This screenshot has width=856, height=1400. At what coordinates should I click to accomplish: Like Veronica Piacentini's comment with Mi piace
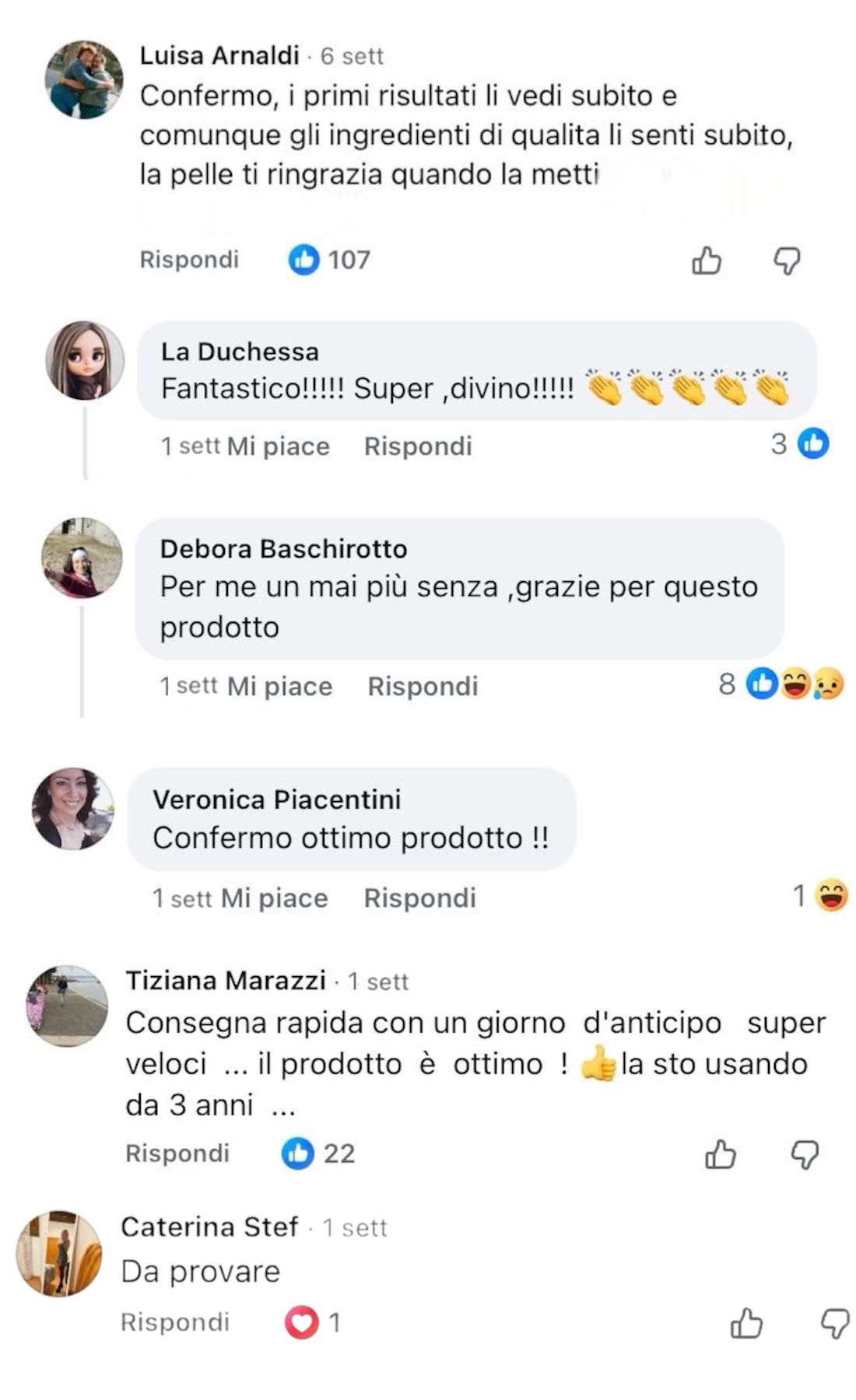[275, 898]
